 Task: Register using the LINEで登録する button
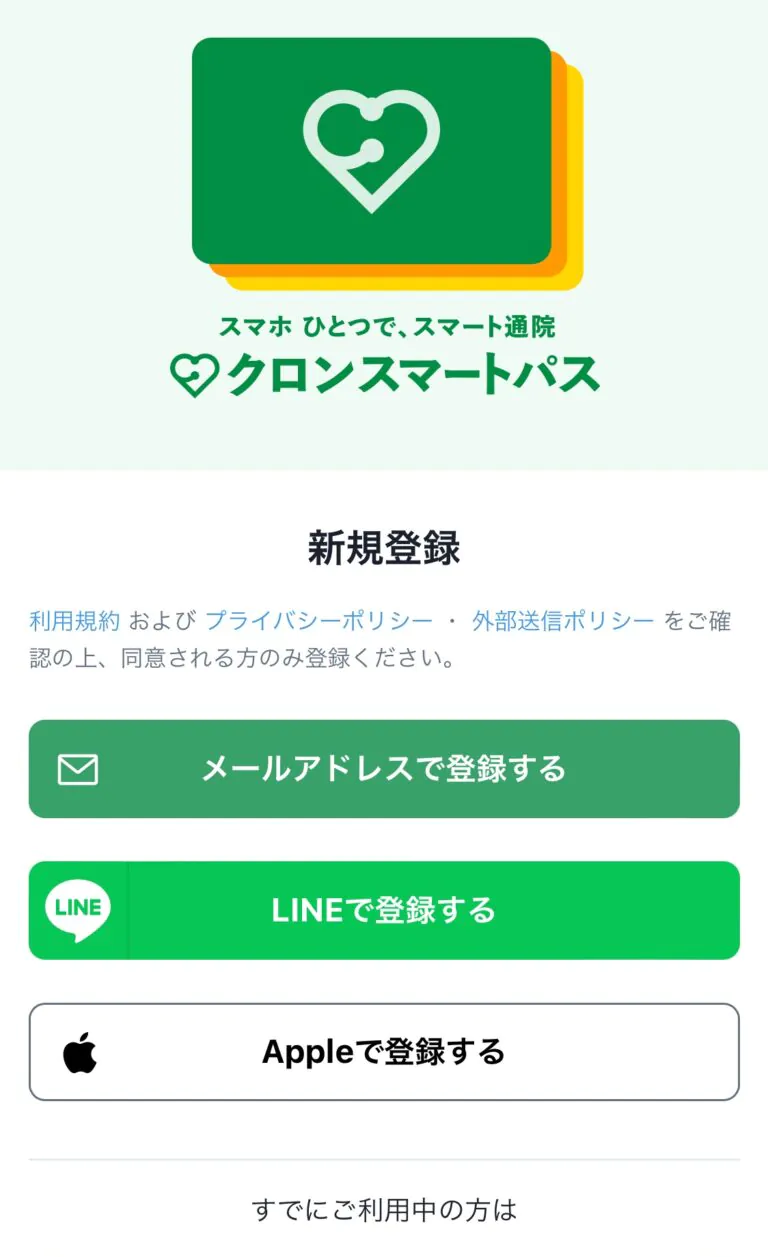tap(384, 910)
